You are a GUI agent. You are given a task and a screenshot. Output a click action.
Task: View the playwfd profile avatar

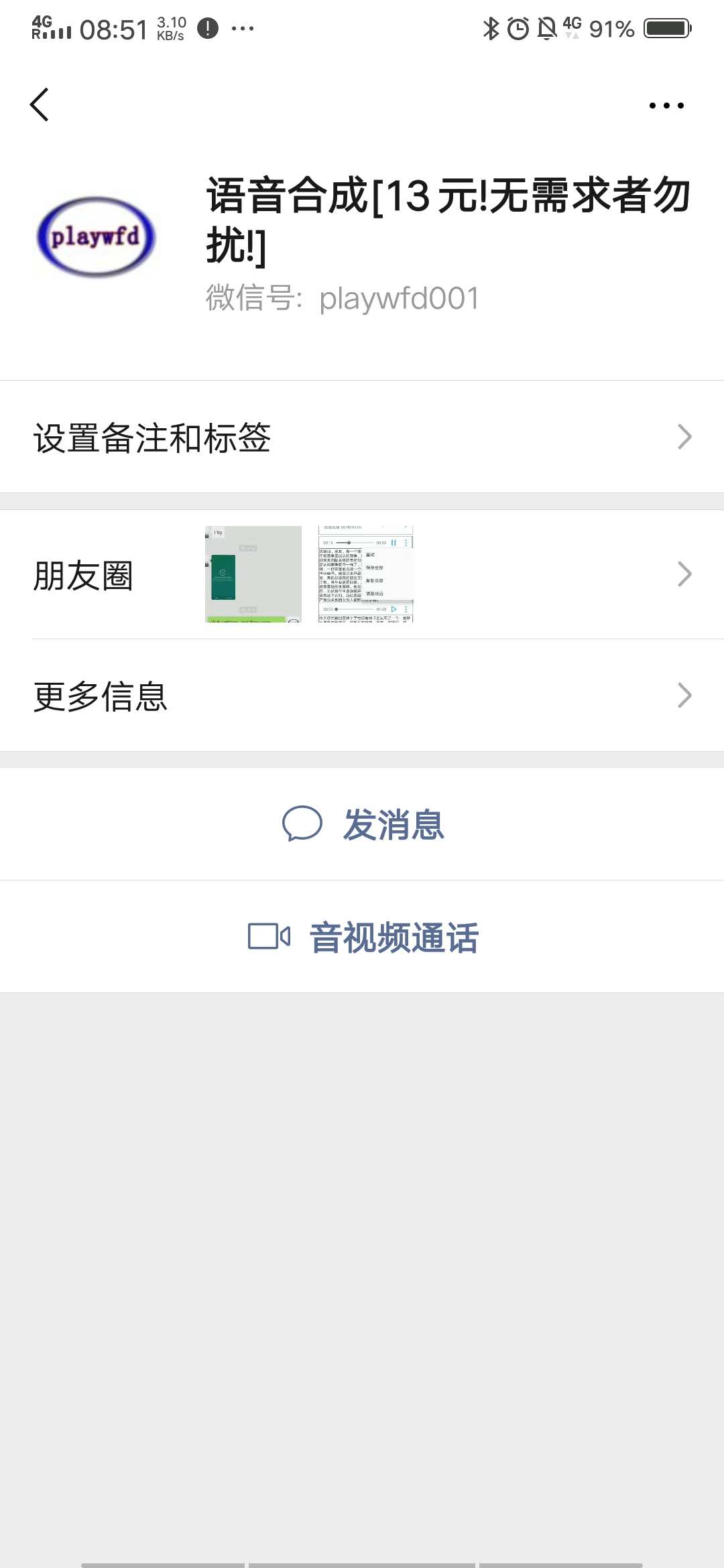click(96, 236)
